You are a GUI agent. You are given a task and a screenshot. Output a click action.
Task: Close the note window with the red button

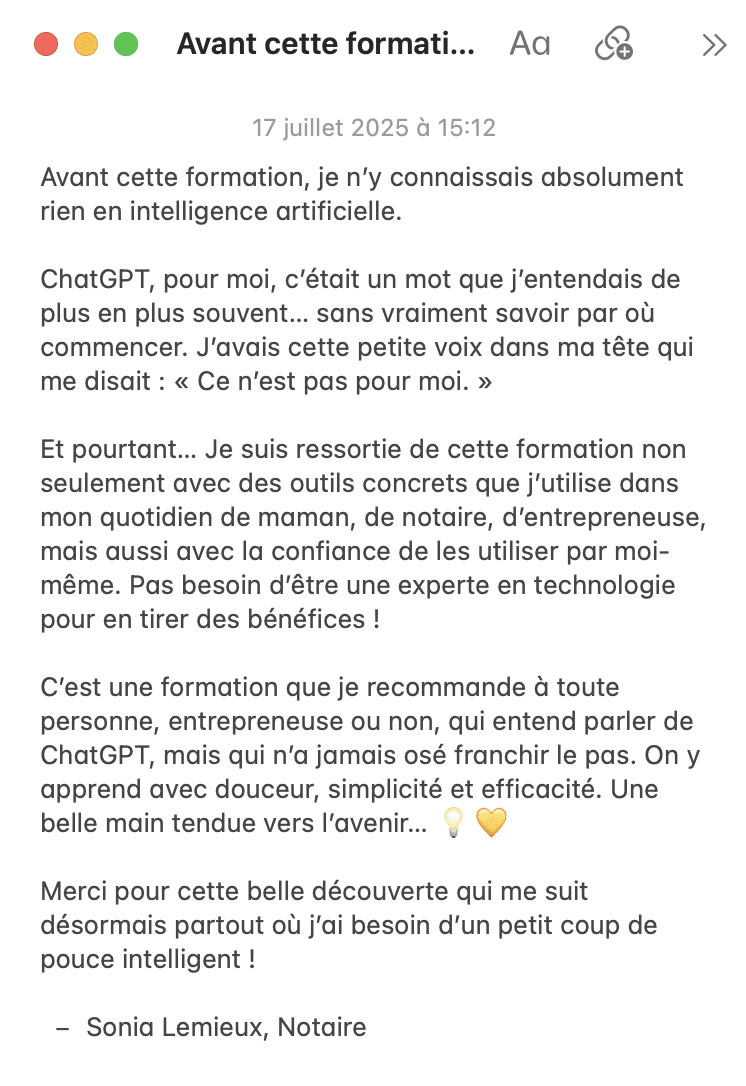(46, 45)
